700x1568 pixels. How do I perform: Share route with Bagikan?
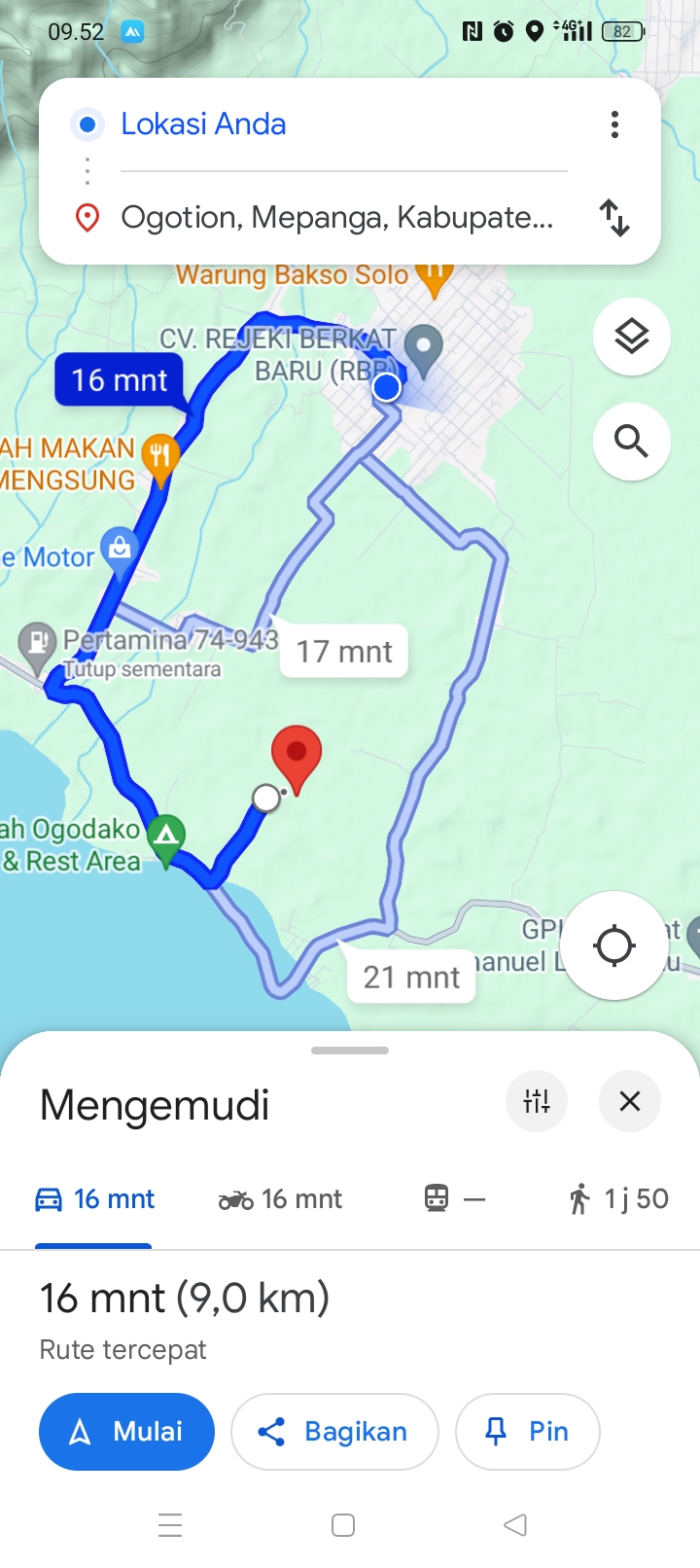click(334, 1432)
